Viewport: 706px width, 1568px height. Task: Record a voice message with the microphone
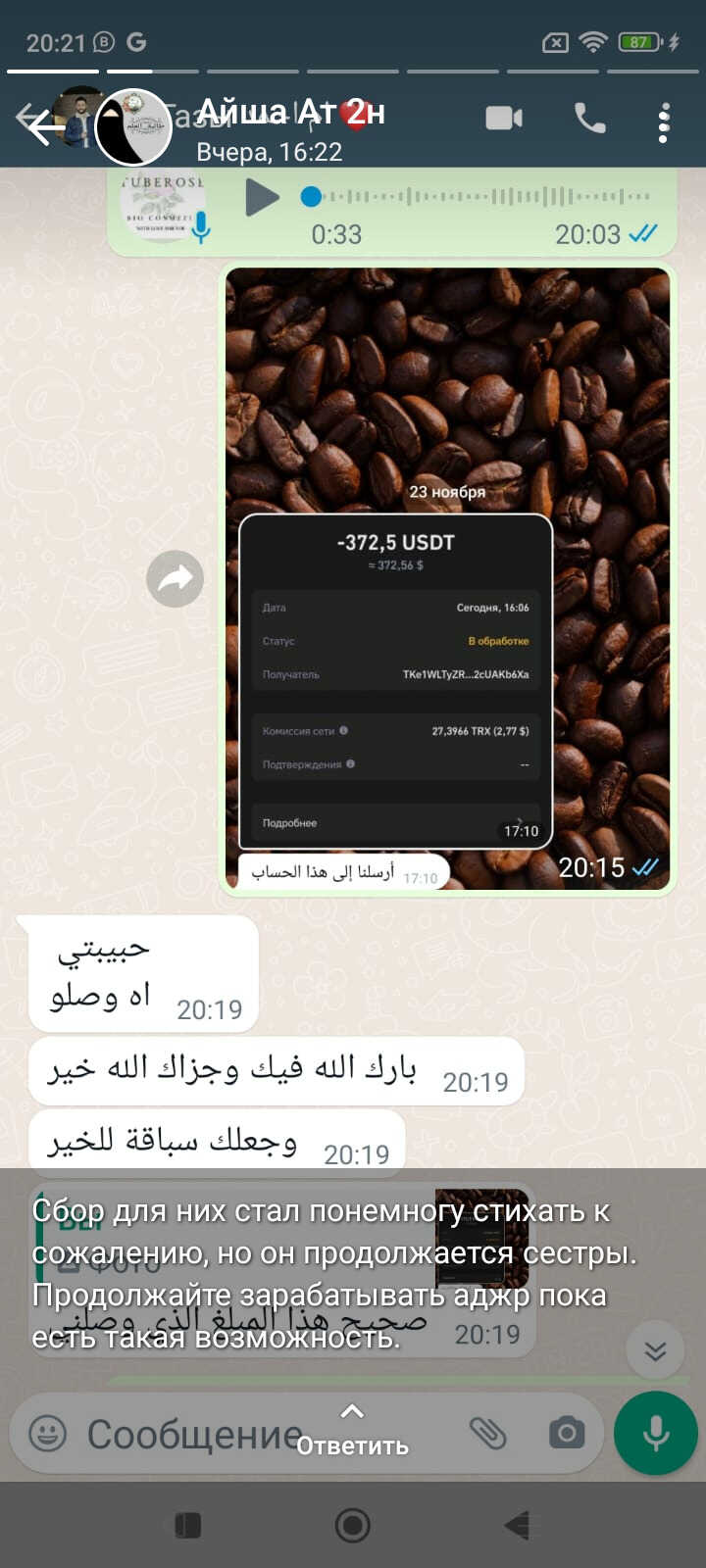[x=655, y=1434]
